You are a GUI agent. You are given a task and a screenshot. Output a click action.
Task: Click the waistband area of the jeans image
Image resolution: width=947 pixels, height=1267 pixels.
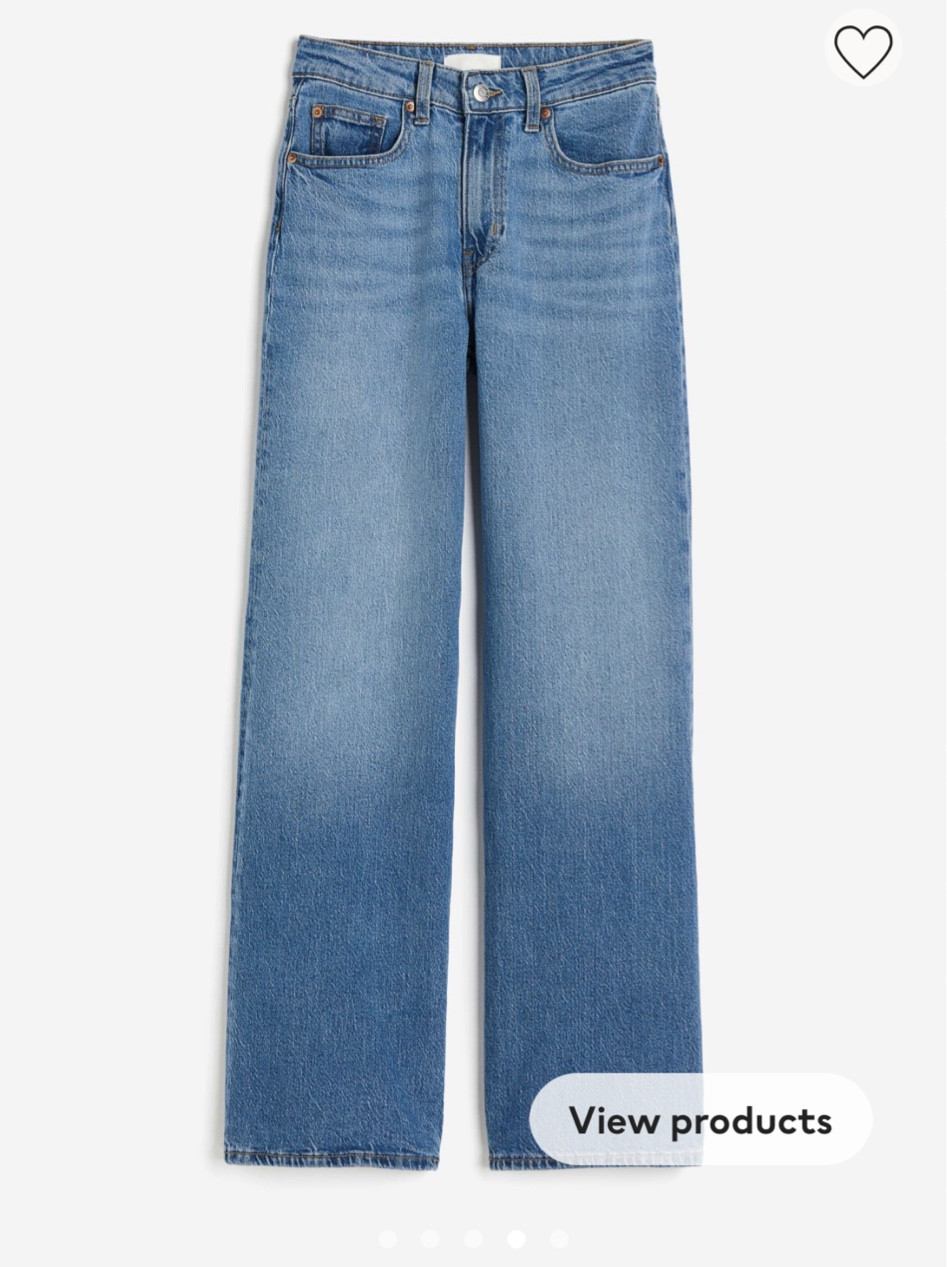470,60
